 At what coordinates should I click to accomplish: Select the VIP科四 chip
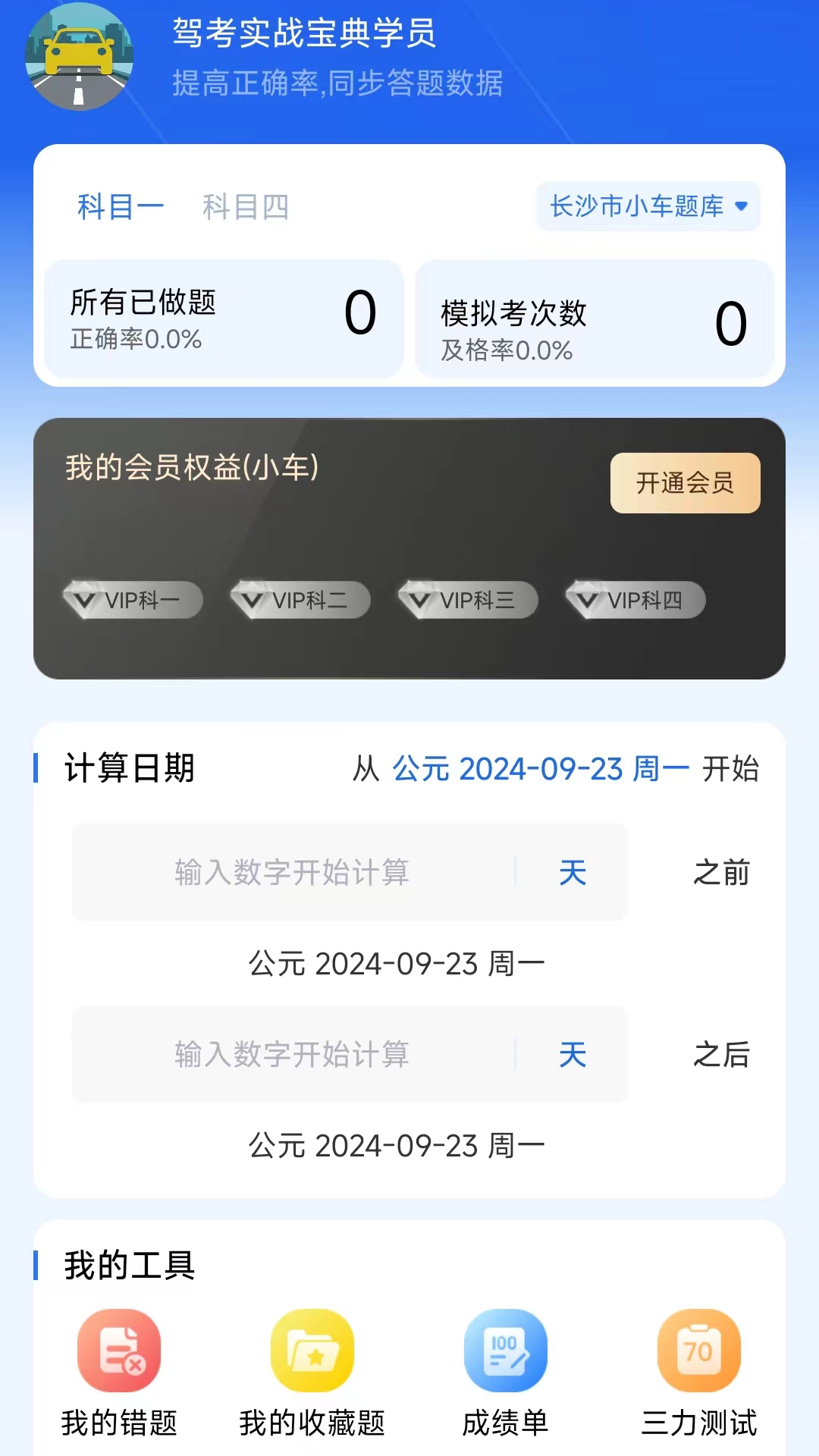pyautogui.click(x=636, y=601)
